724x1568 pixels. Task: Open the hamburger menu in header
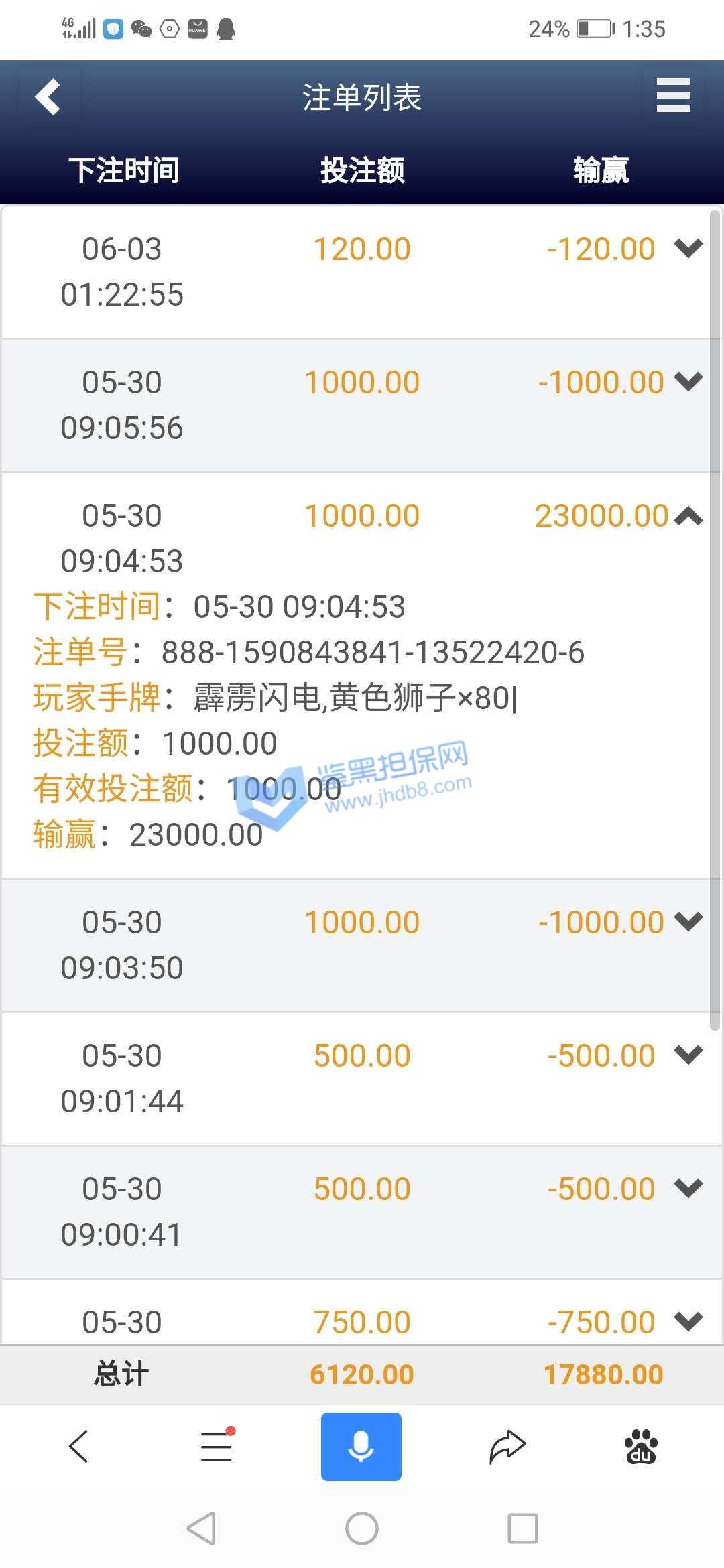pyautogui.click(x=673, y=95)
